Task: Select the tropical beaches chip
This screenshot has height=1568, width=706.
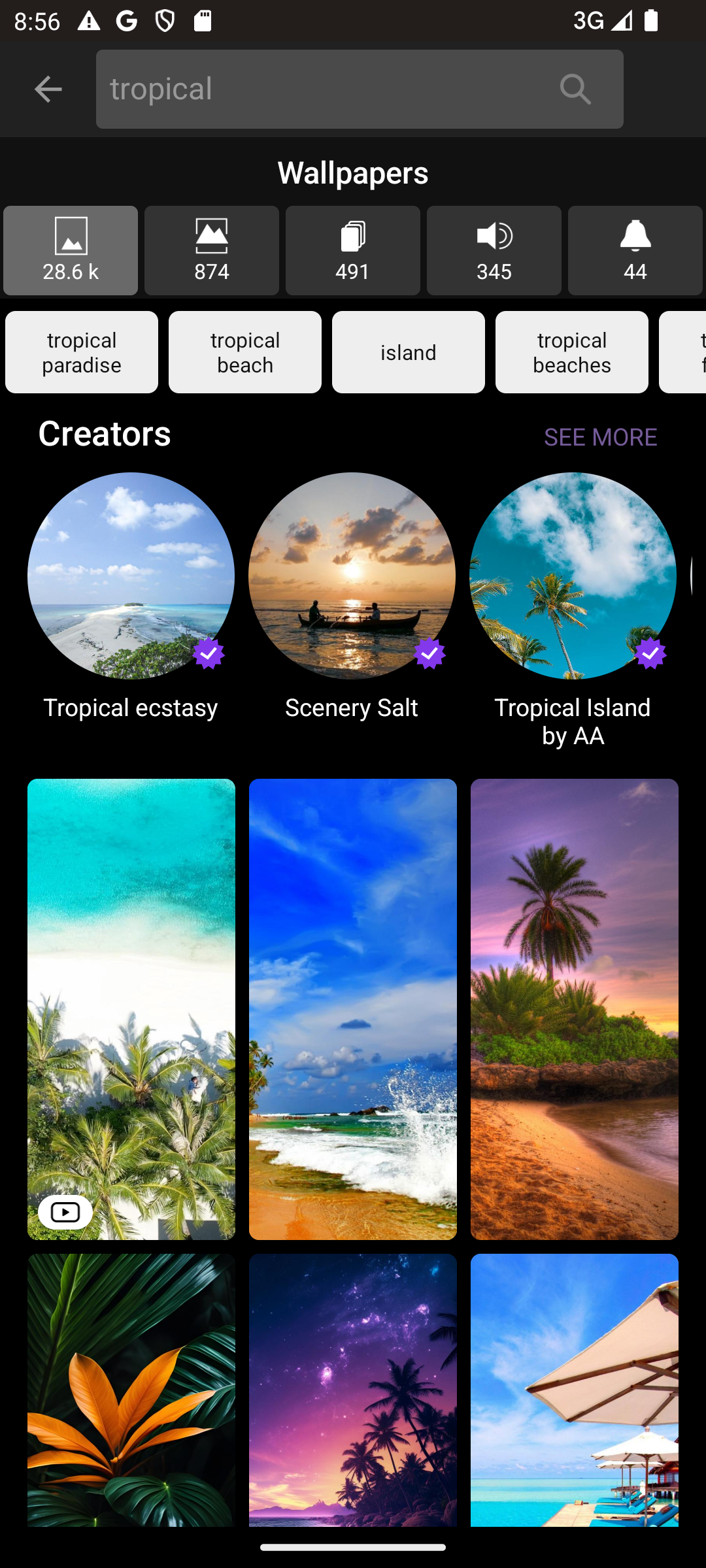Action: (572, 352)
